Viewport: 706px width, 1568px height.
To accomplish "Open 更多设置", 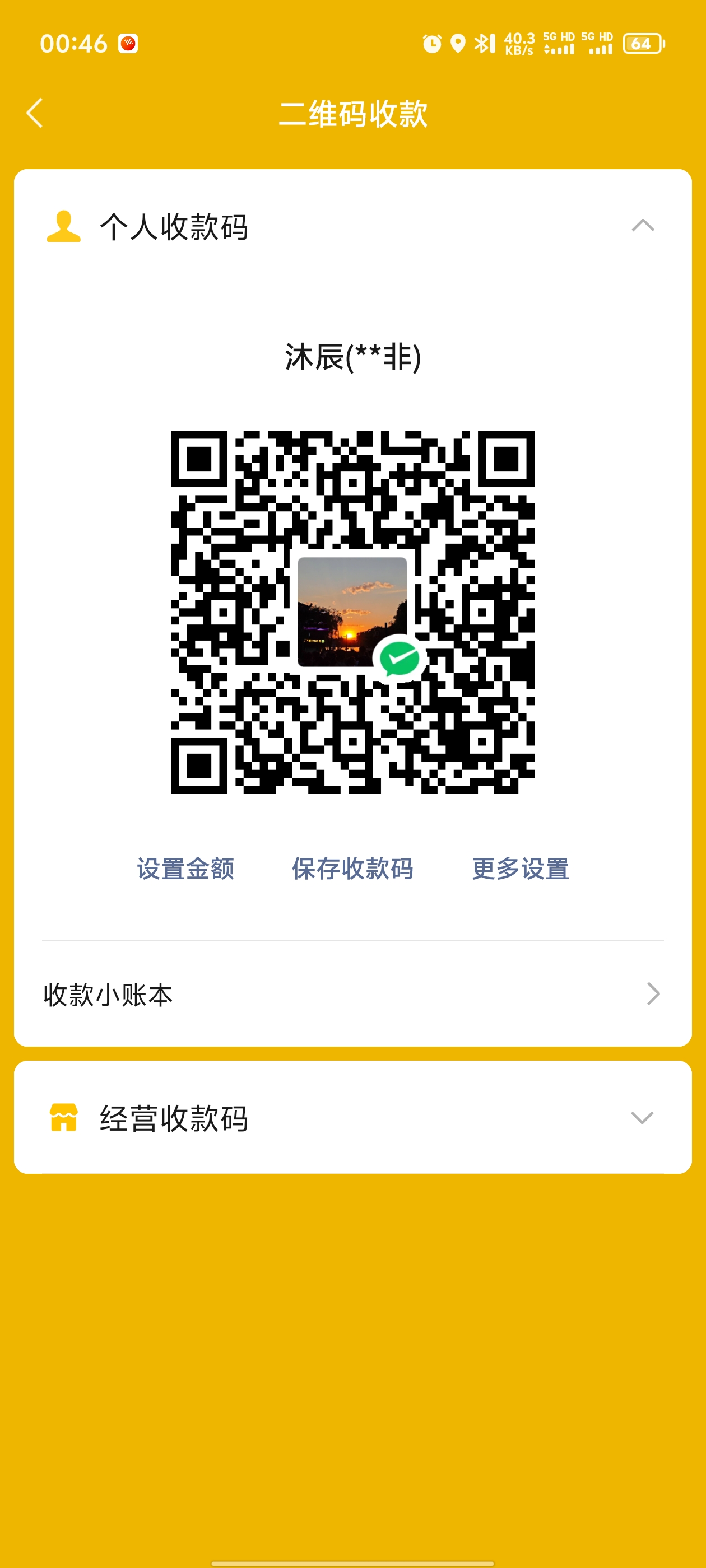I will coord(520,868).
